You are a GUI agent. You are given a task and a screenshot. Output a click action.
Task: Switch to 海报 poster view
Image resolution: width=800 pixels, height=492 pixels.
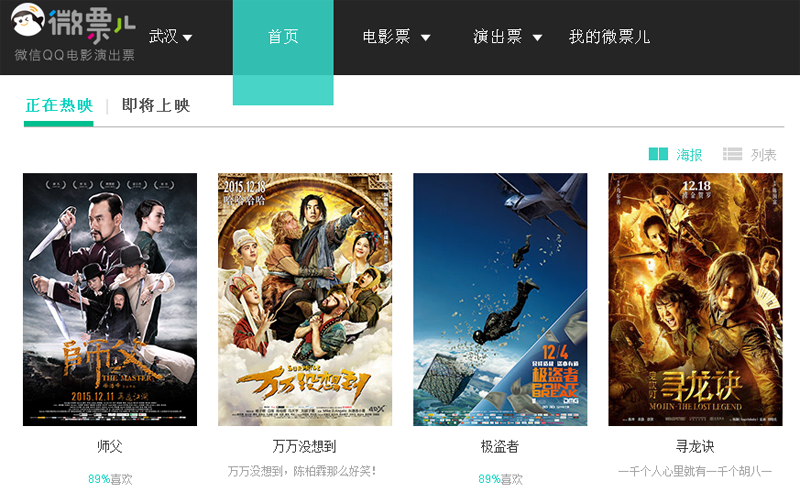pyautogui.click(x=676, y=155)
